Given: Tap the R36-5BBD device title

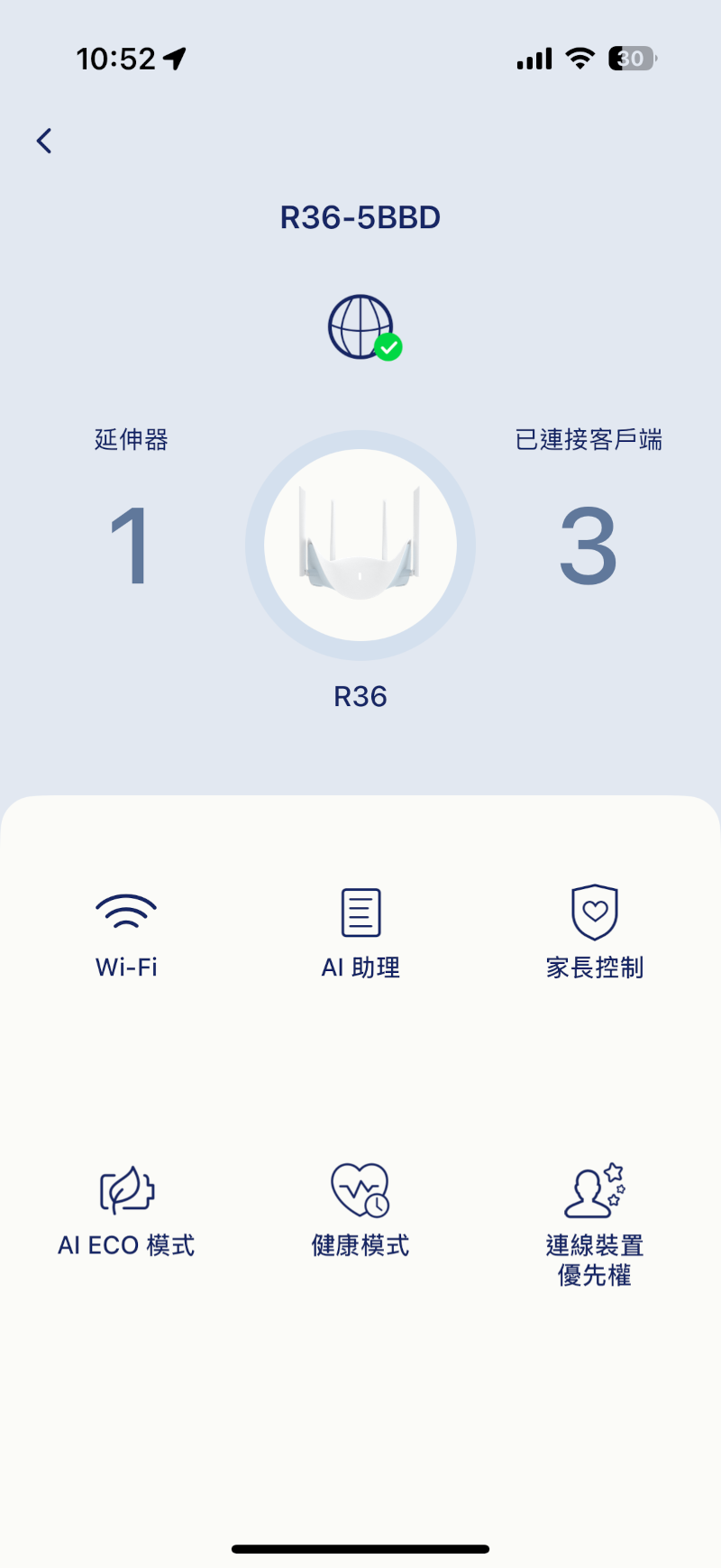Looking at the screenshot, I should click(360, 216).
